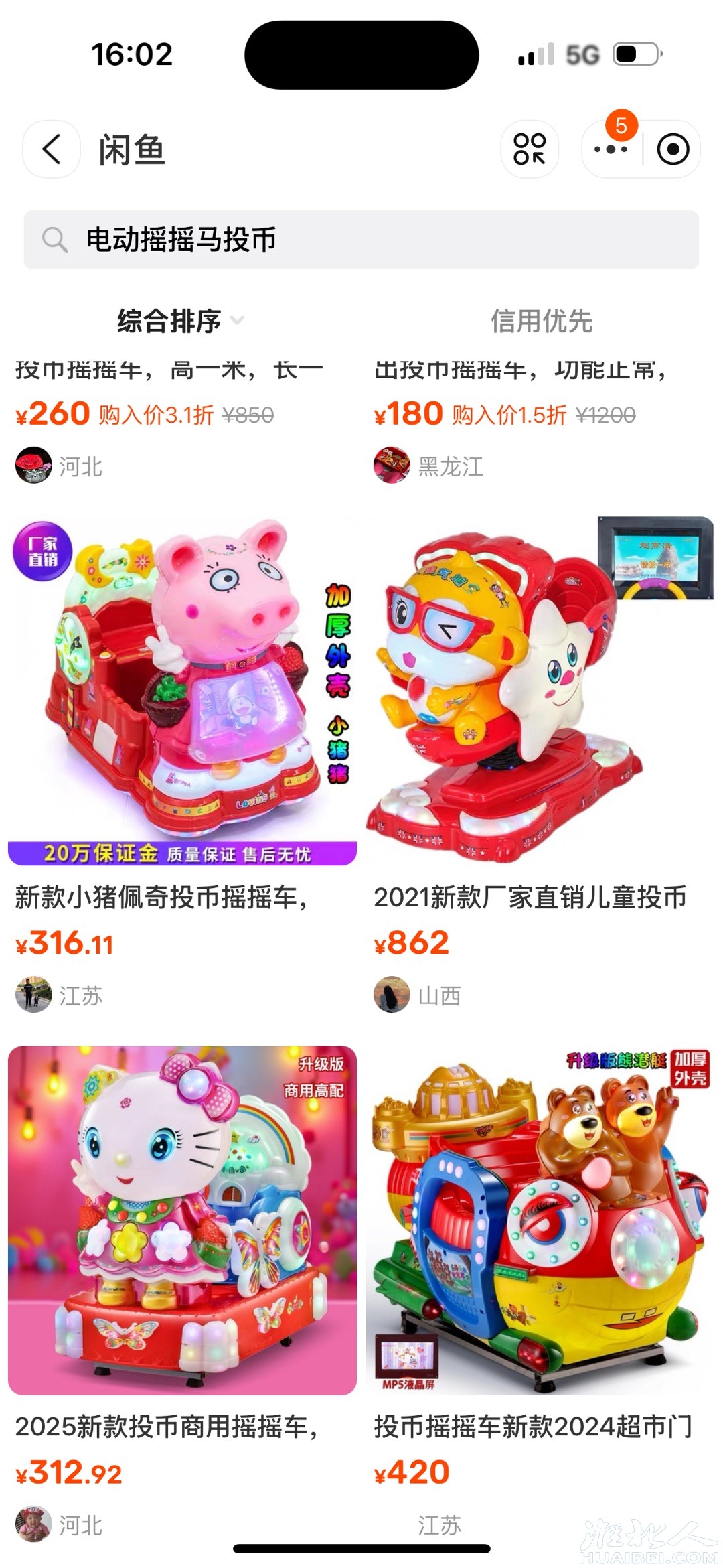
Task: Close the mini program via the target icon
Action: (673, 149)
